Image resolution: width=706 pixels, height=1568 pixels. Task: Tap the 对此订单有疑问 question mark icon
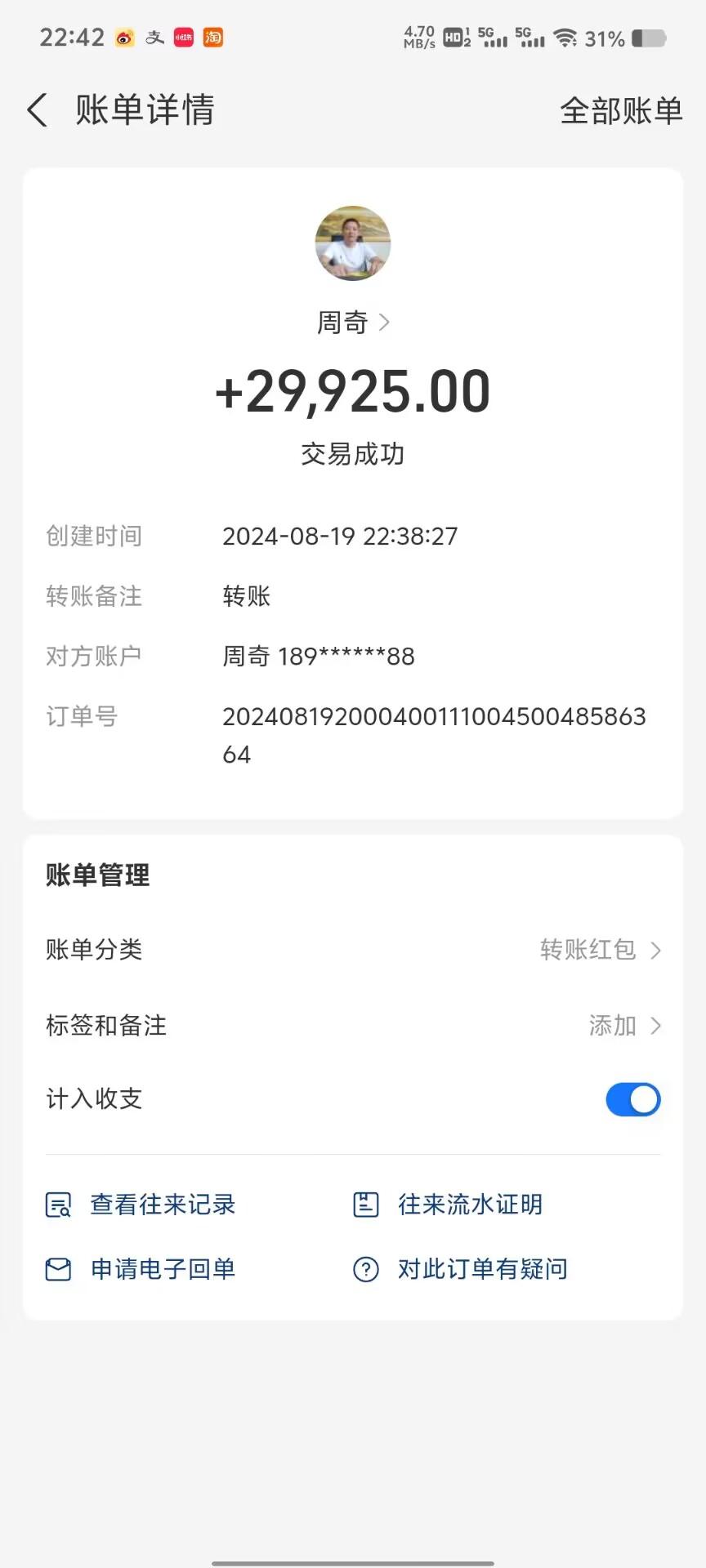point(364,1268)
